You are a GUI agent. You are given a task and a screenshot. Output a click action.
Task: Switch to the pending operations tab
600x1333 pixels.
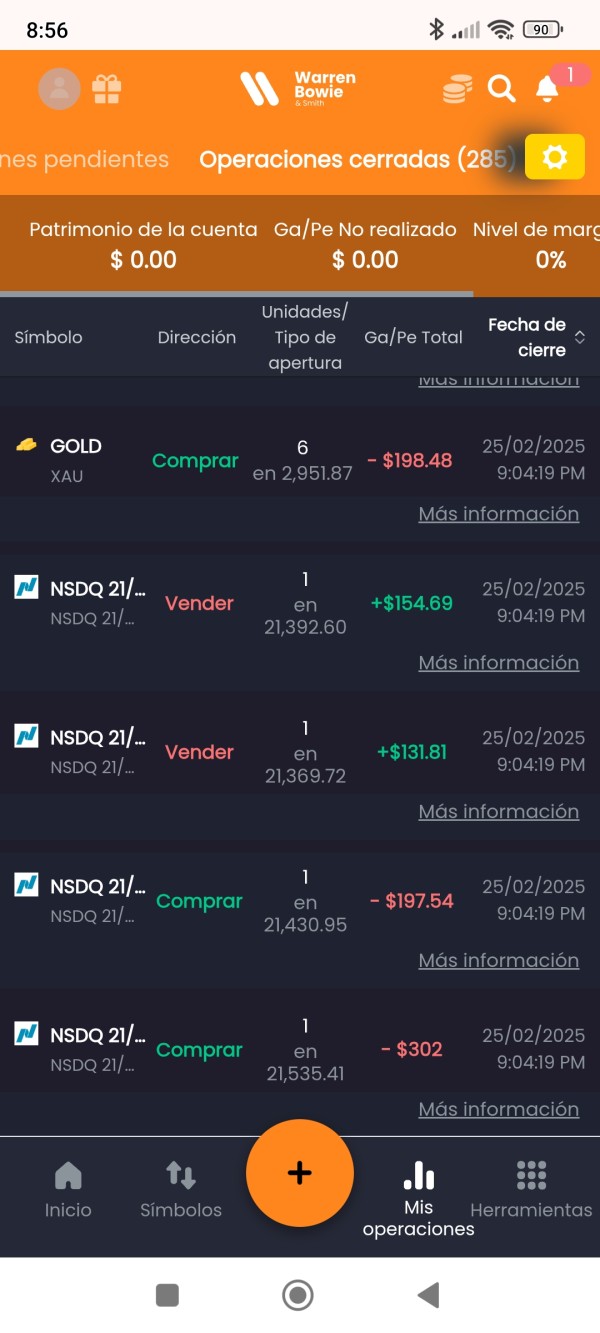84,159
